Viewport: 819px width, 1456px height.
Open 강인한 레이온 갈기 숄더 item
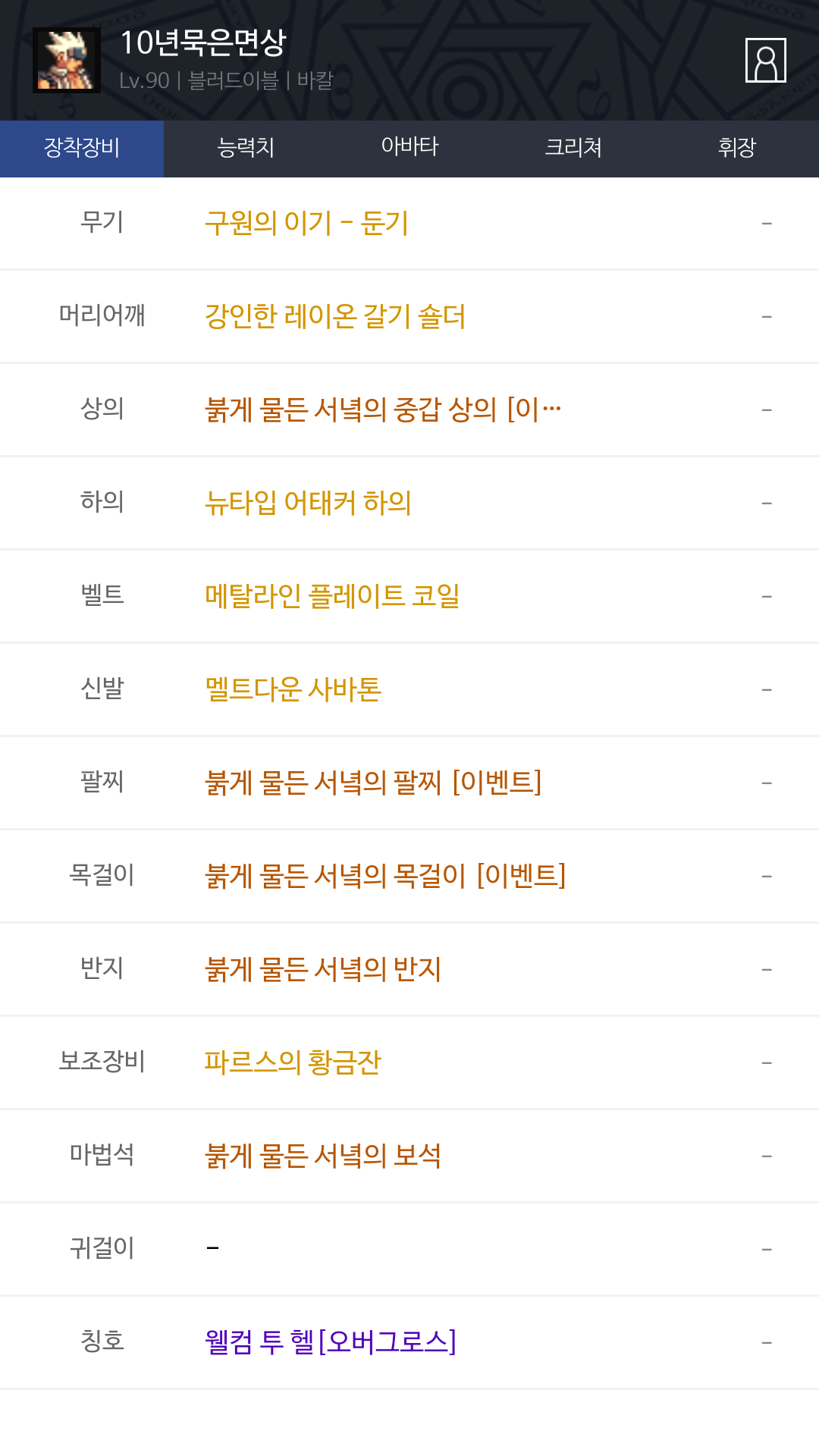[x=335, y=316]
